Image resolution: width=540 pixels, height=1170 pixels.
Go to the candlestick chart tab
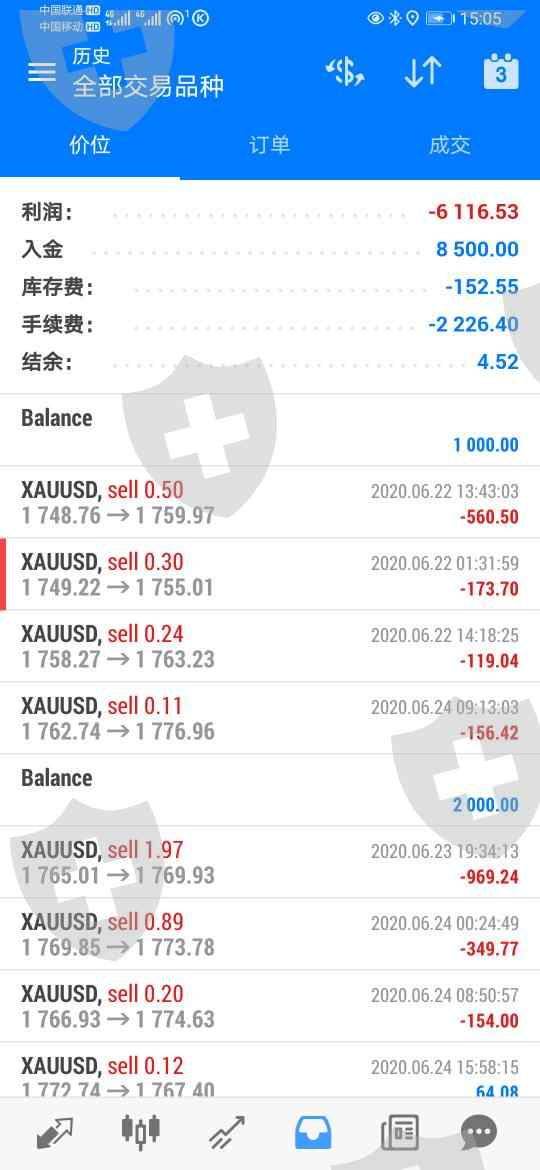(140, 1133)
